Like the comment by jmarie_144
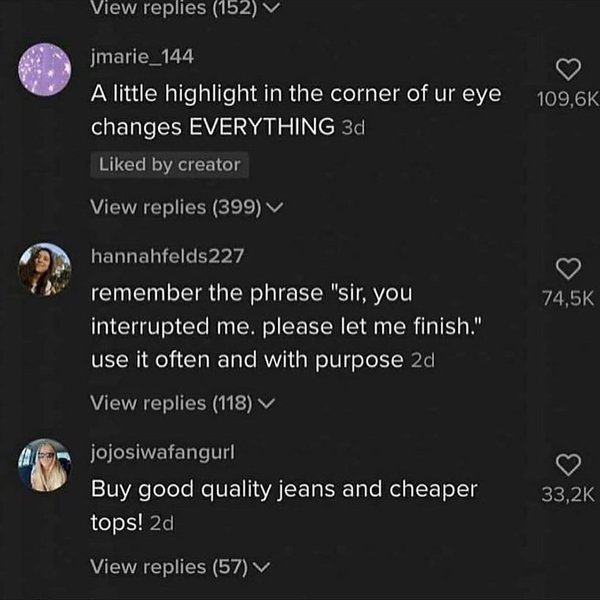The height and width of the screenshot is (600, 600). coord(568,68)
